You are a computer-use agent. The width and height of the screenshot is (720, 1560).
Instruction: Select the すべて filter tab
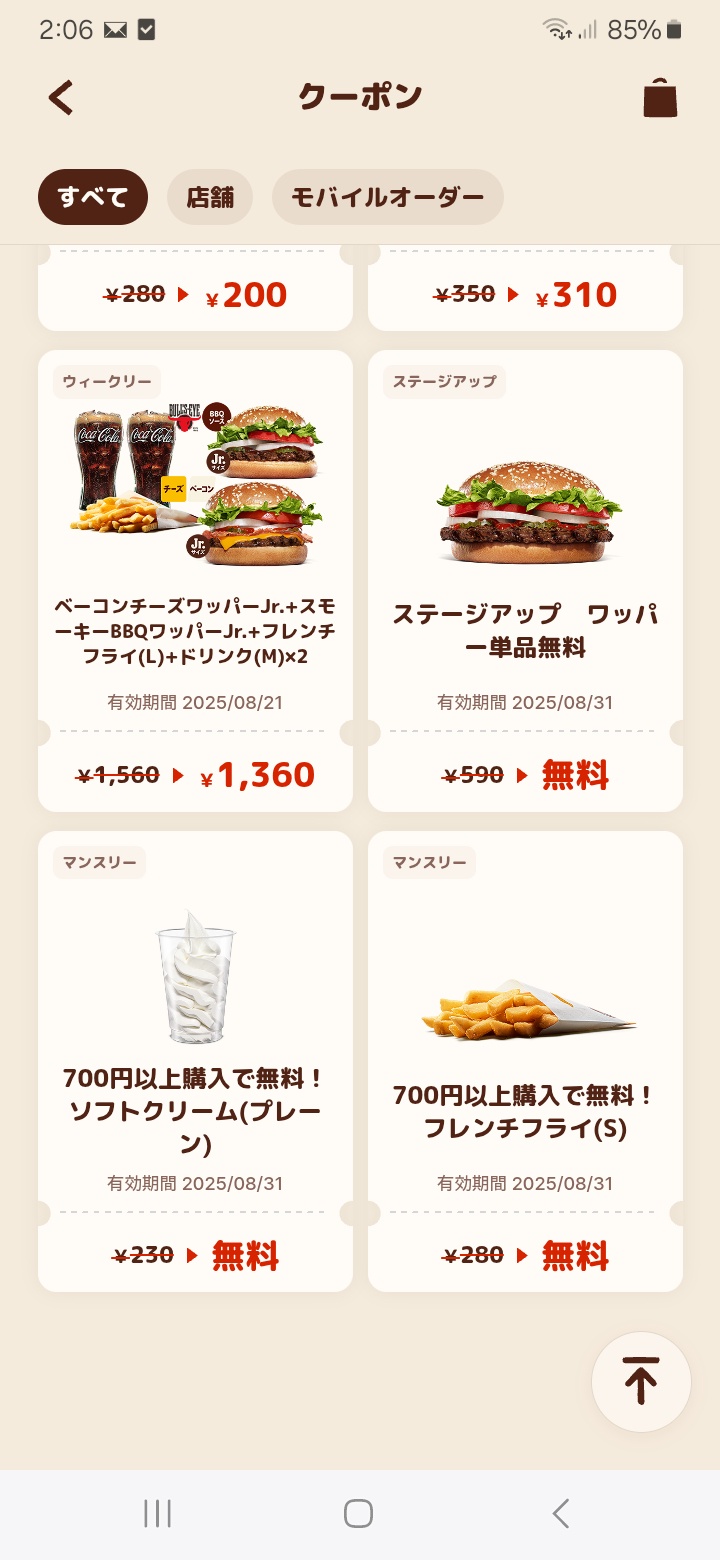tap(93, 197)
